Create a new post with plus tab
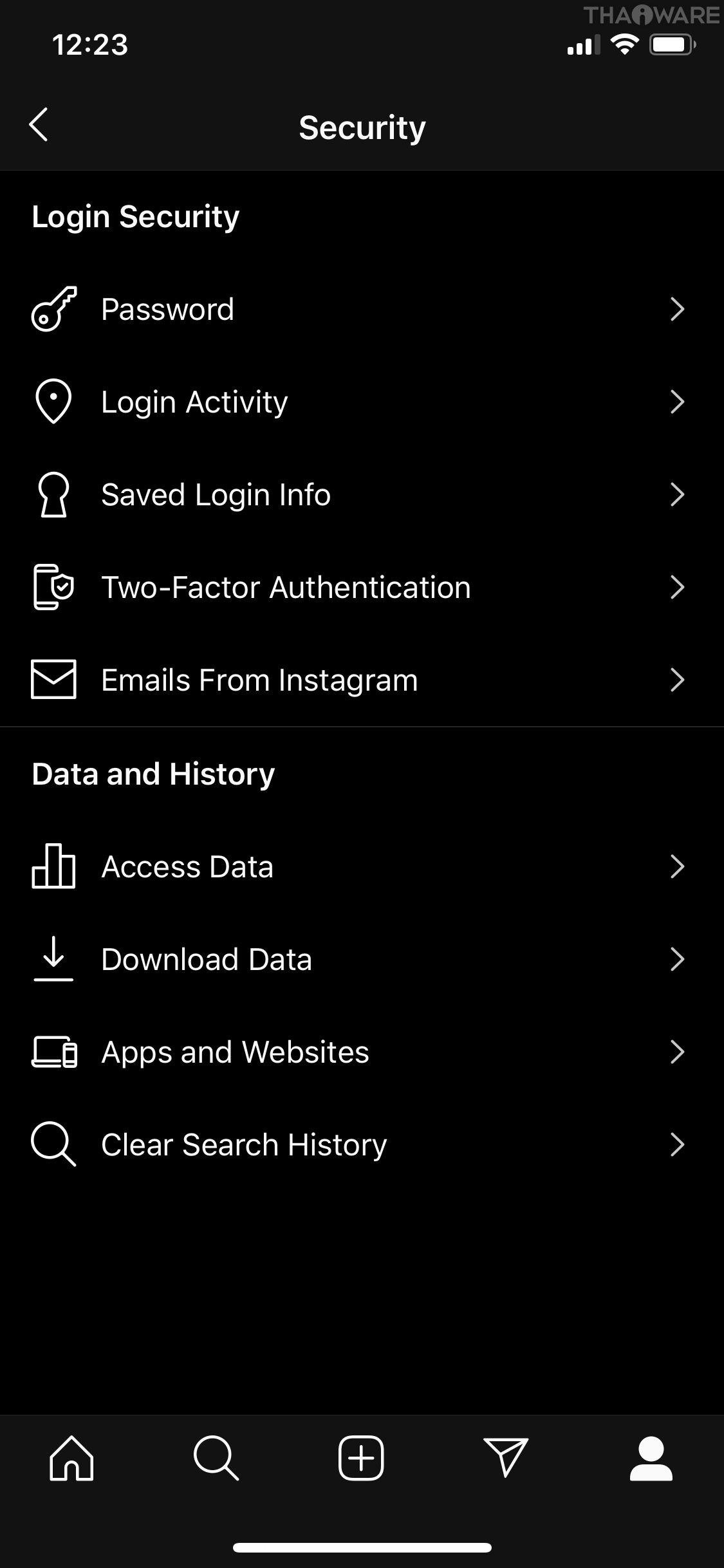 click(x=361, y=1458)
